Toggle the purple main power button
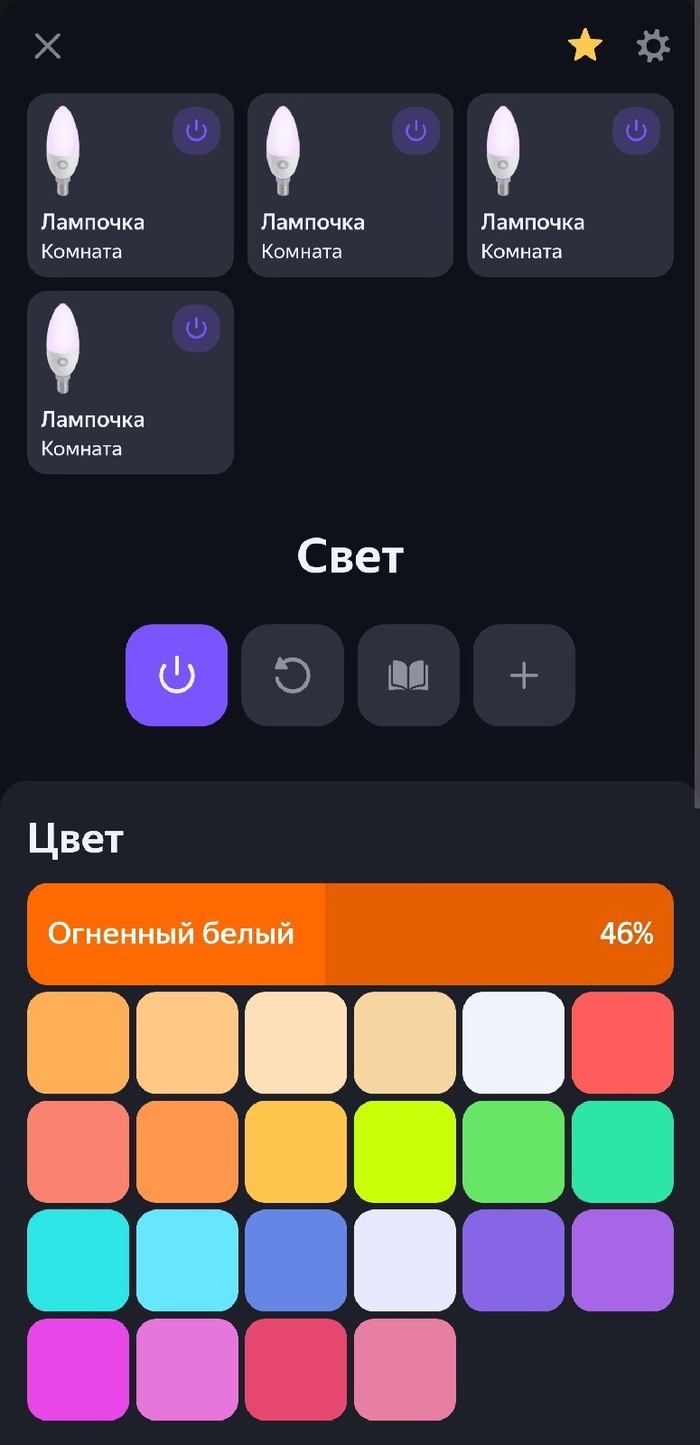The height and width of the screenshot is (1445, 700). pos(177,675)
